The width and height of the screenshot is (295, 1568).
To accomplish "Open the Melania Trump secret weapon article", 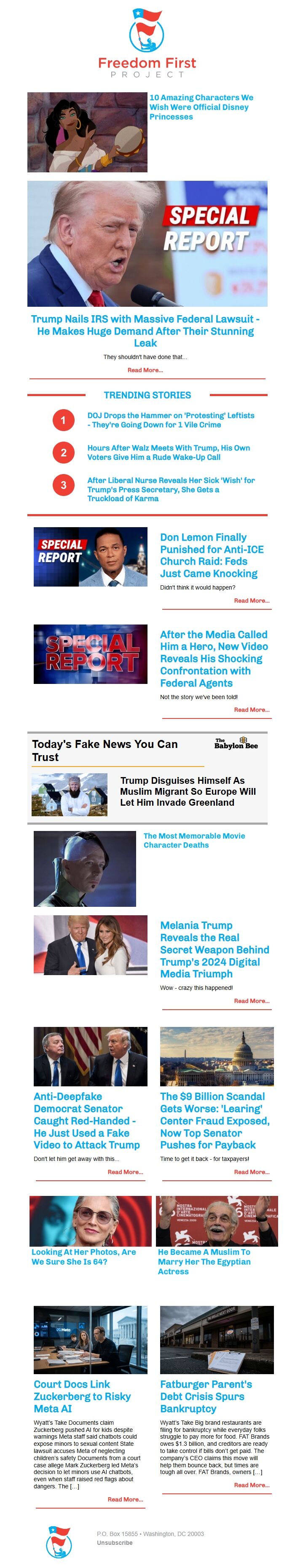I will click(214, 949).
